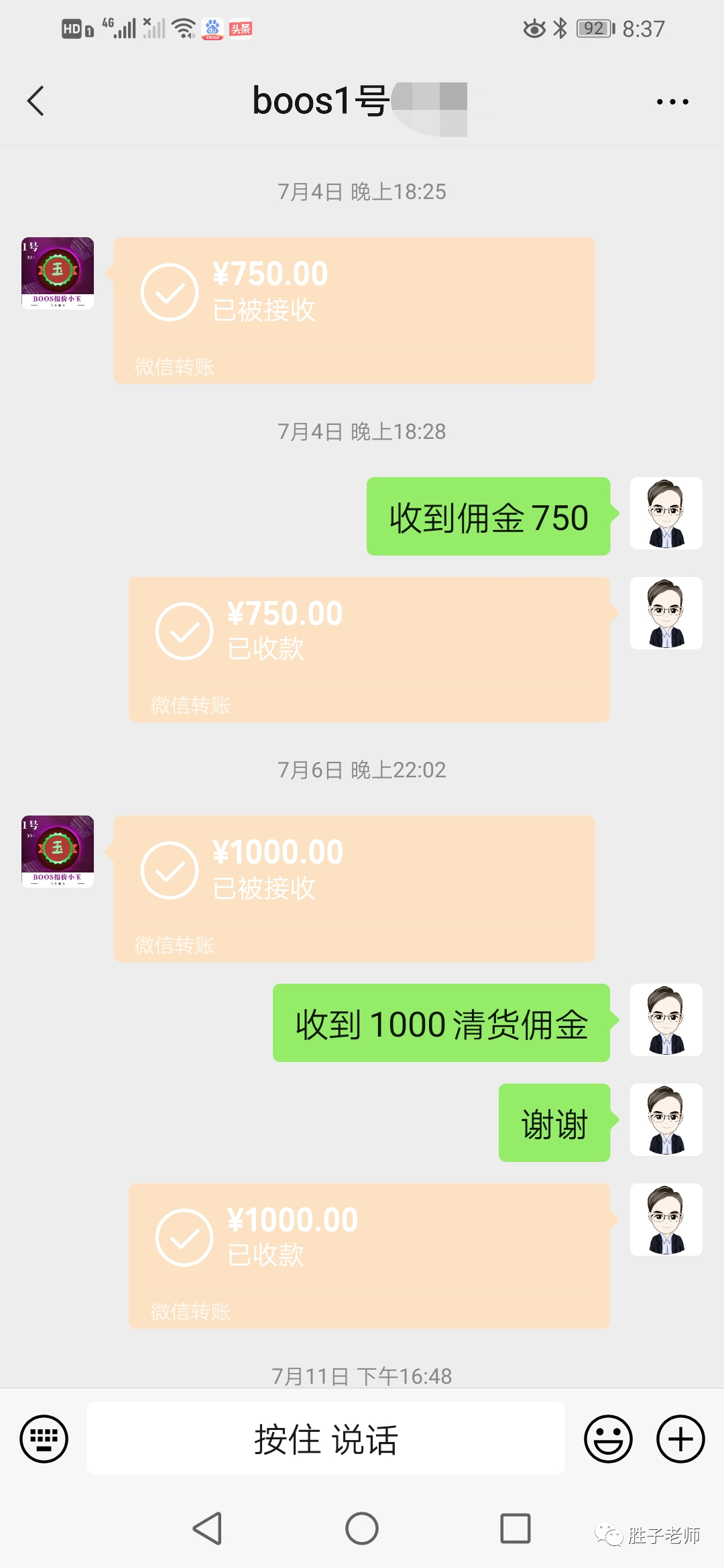The height and width of the screenshot is (1568, 724).
Task: Tap the 7月6日 晚上22:02 timestamp
Action: [x=362, y=769]
